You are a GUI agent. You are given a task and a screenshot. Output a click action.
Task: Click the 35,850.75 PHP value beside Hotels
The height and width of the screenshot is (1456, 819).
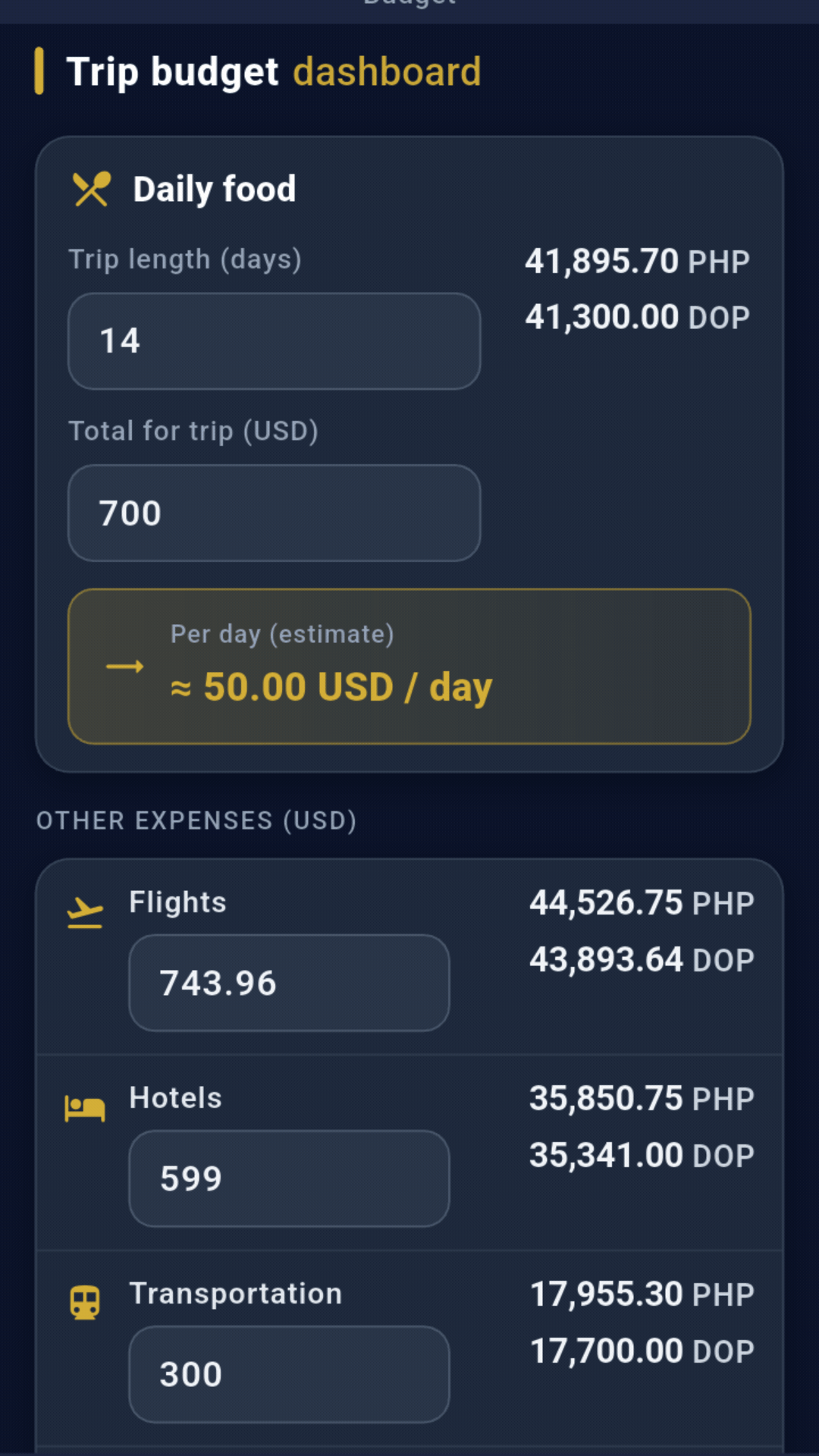(x=641, y=1097)
